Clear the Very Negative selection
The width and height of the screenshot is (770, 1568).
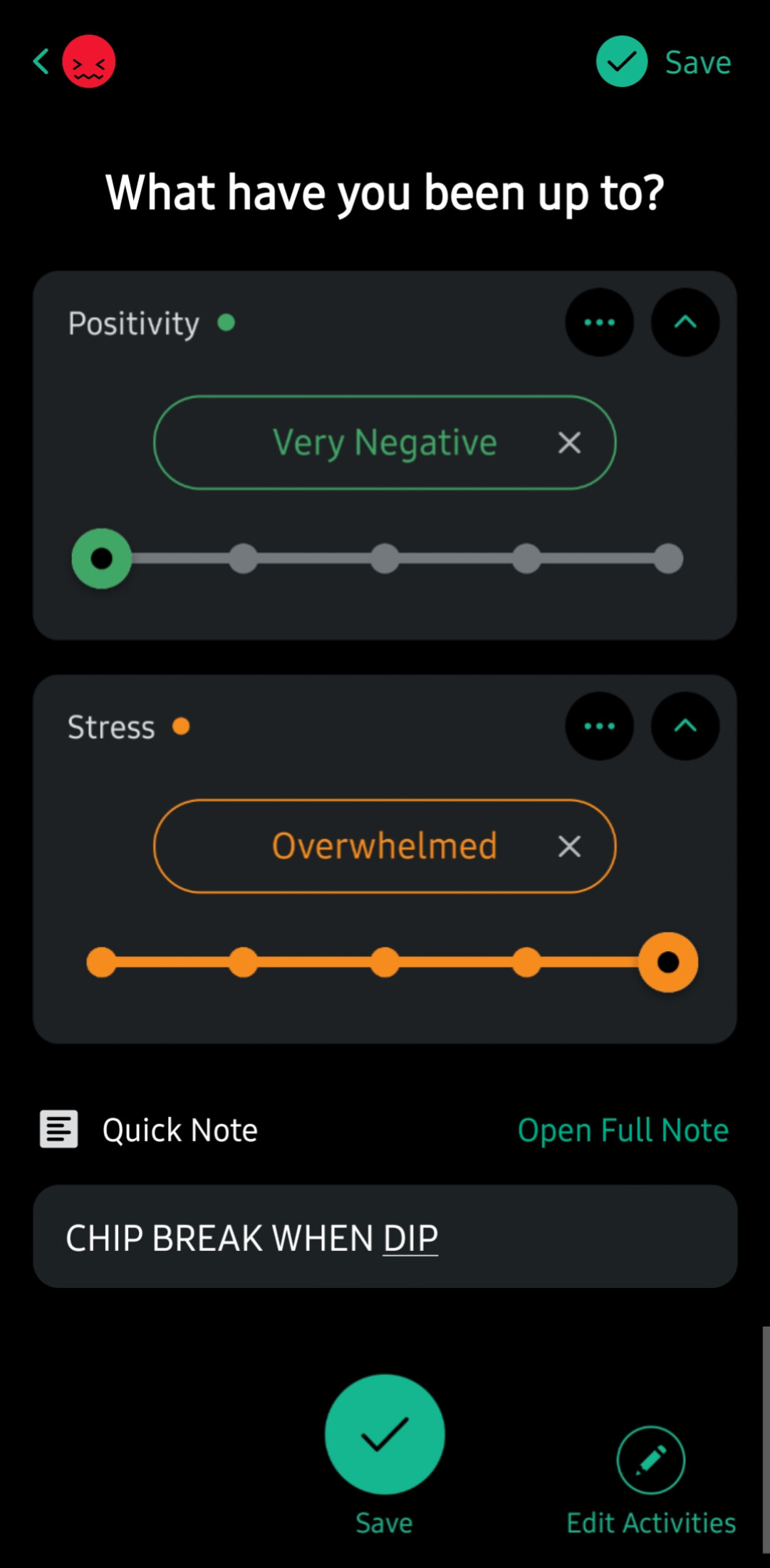pos(569,442)
